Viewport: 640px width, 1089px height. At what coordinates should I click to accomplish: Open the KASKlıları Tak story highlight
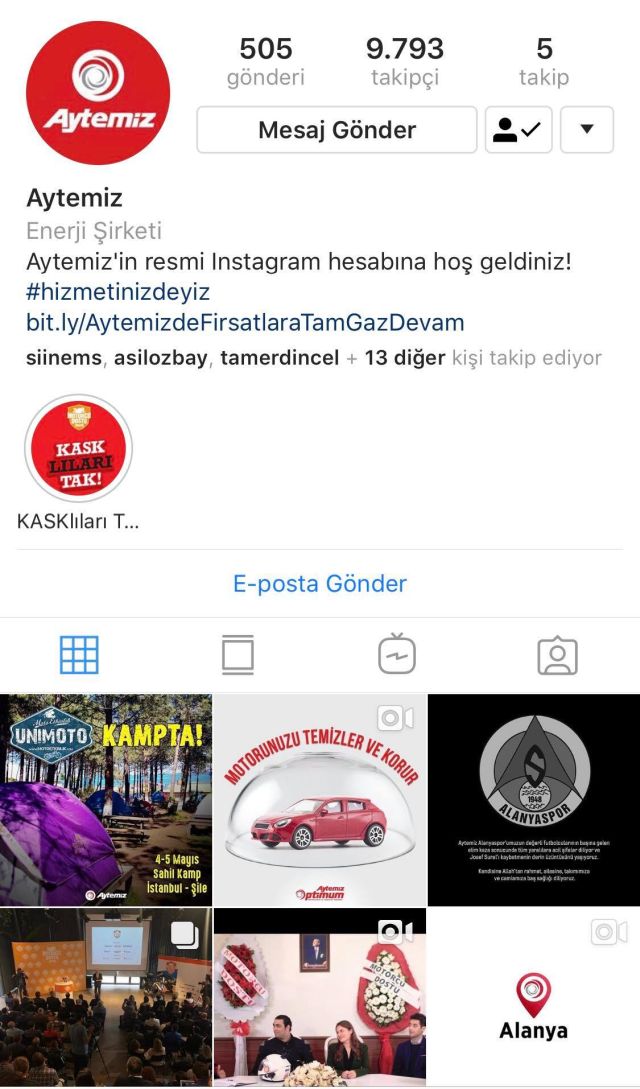pos(78,448)
